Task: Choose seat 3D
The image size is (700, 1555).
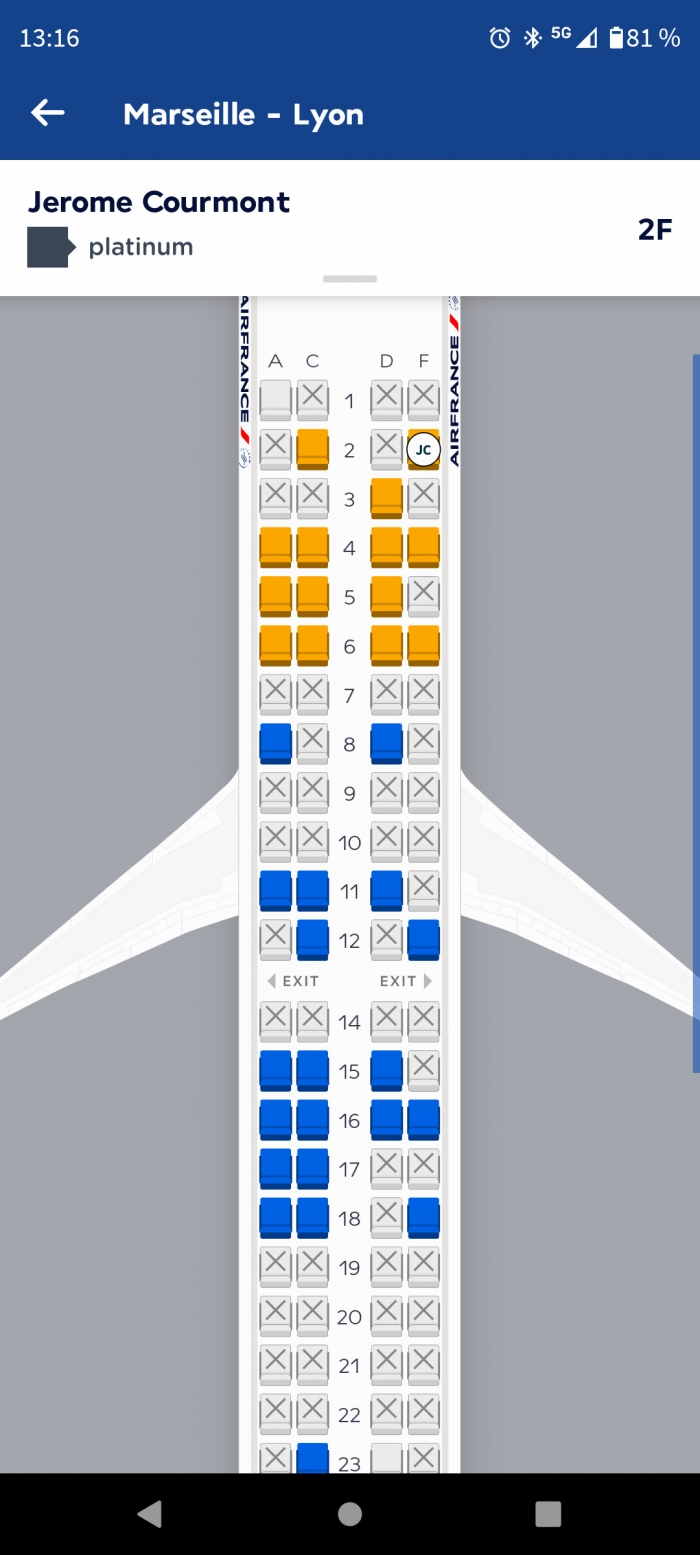Action: (x=386, y=497)
